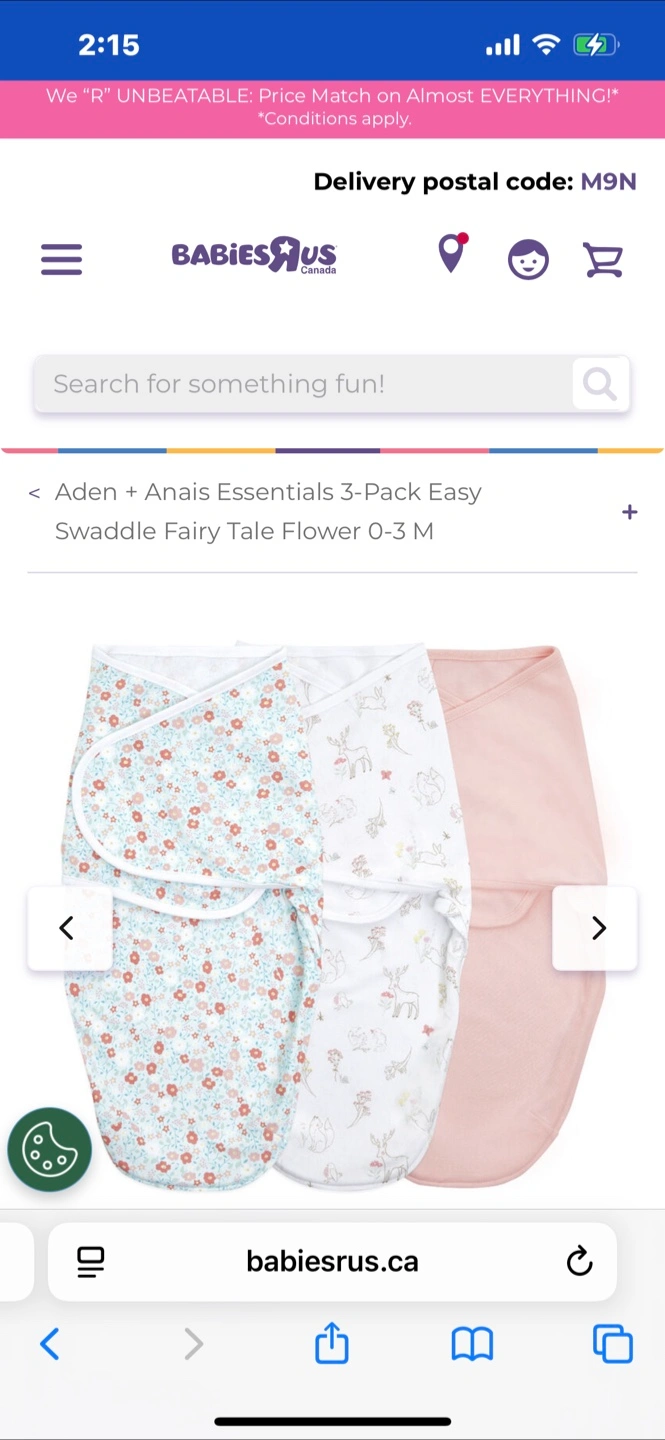Share this page
The height and width of the screenshot is (1440, 665).
(332, 1343)
